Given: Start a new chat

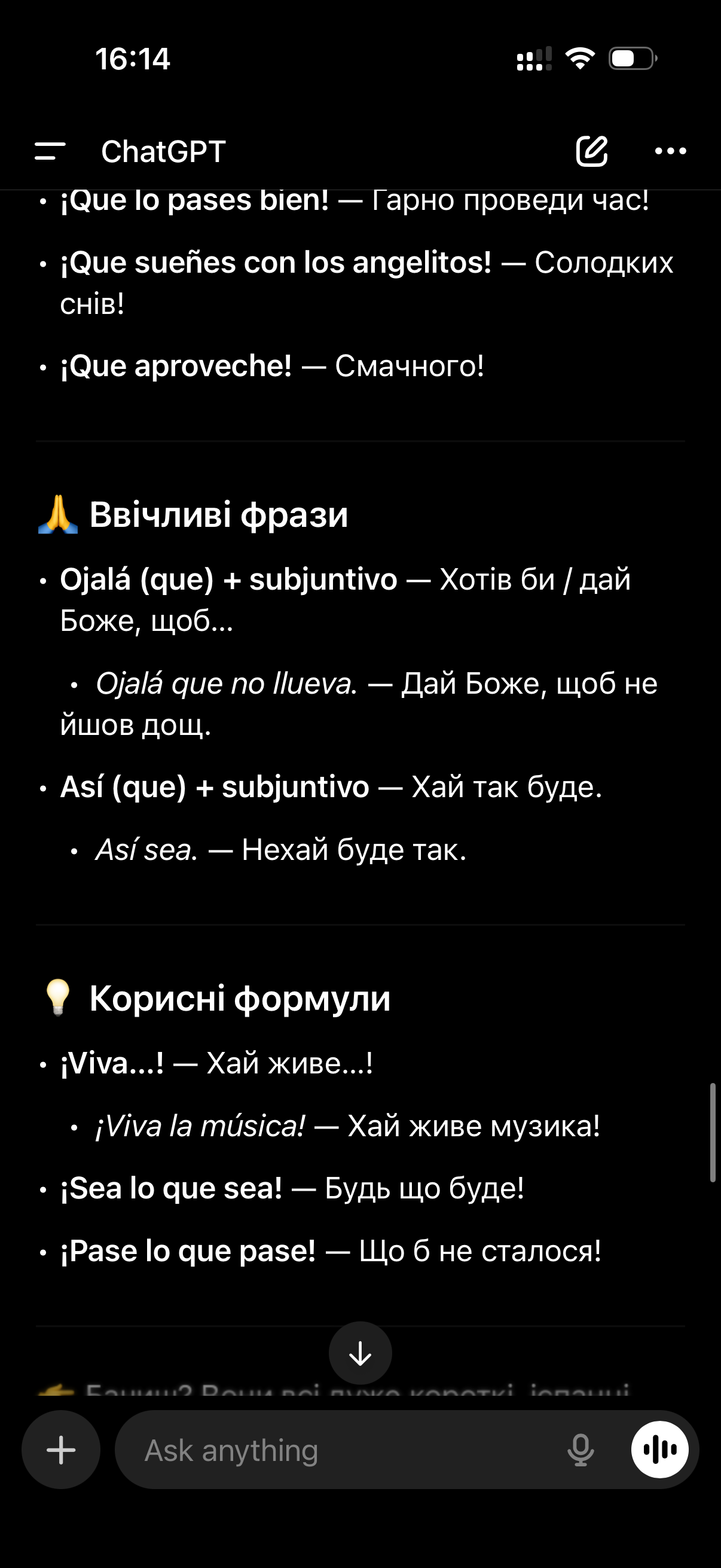Looking at the screenshot, I should pos(591,151).
